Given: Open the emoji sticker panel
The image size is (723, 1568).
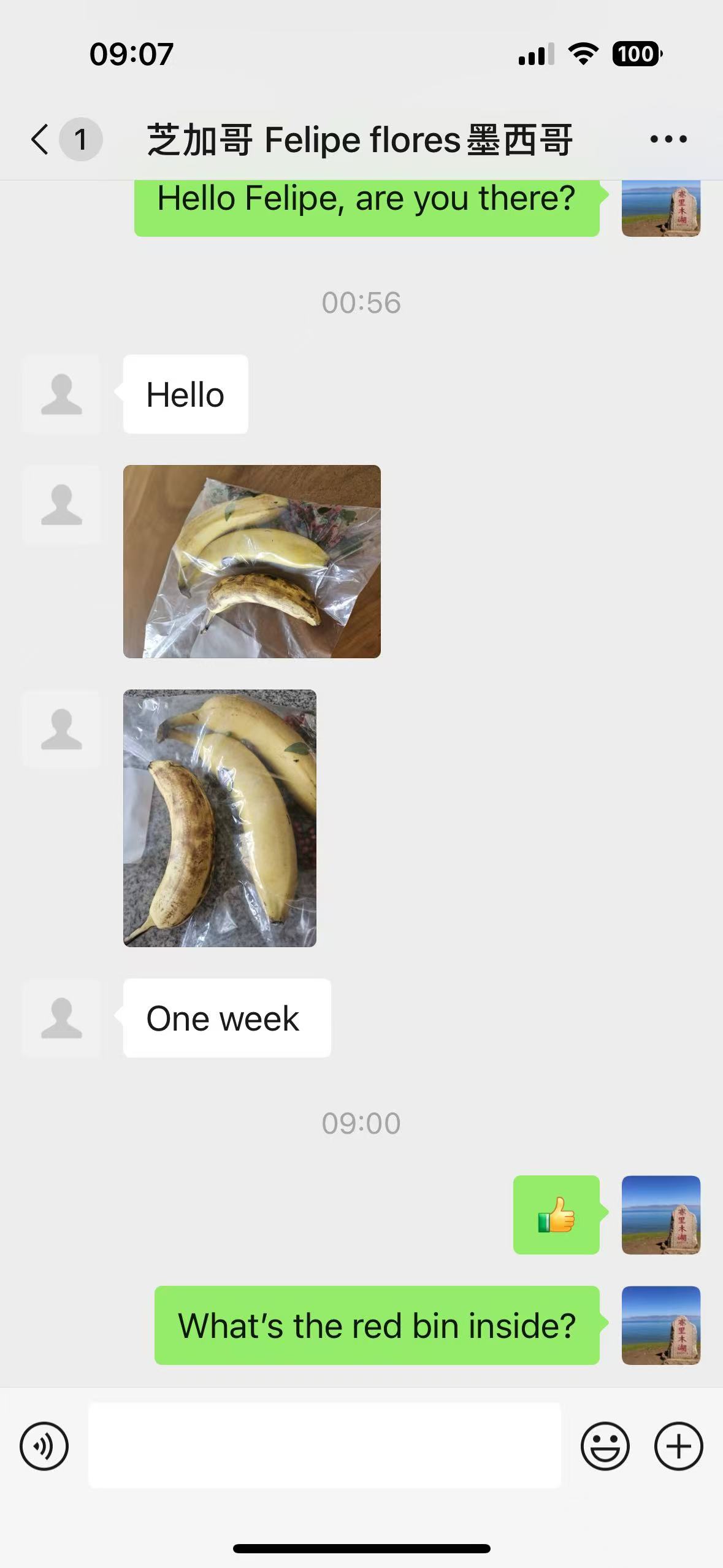Looking at the screenshot, I should click(x=605, y=1446).
